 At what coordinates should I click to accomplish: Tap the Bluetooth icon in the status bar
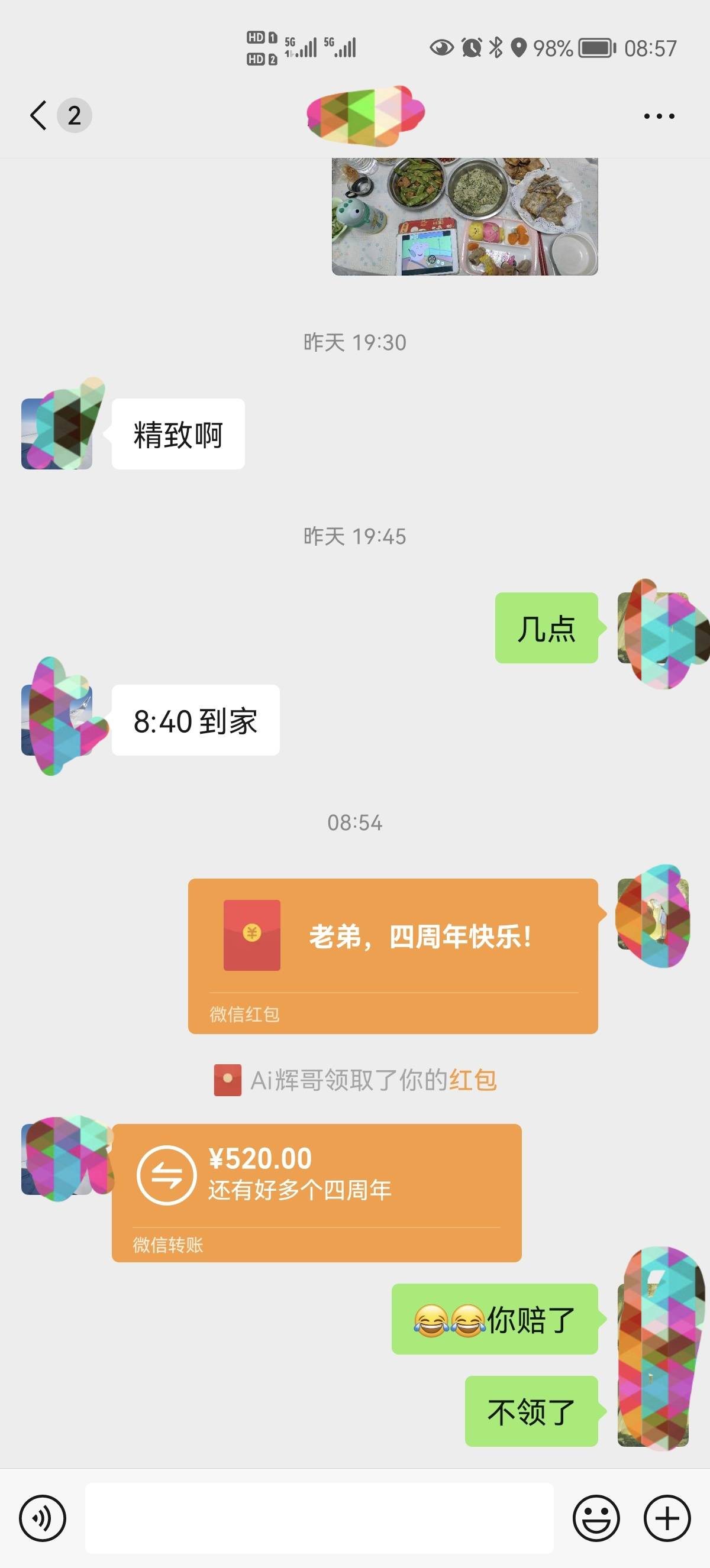(495, 46)
